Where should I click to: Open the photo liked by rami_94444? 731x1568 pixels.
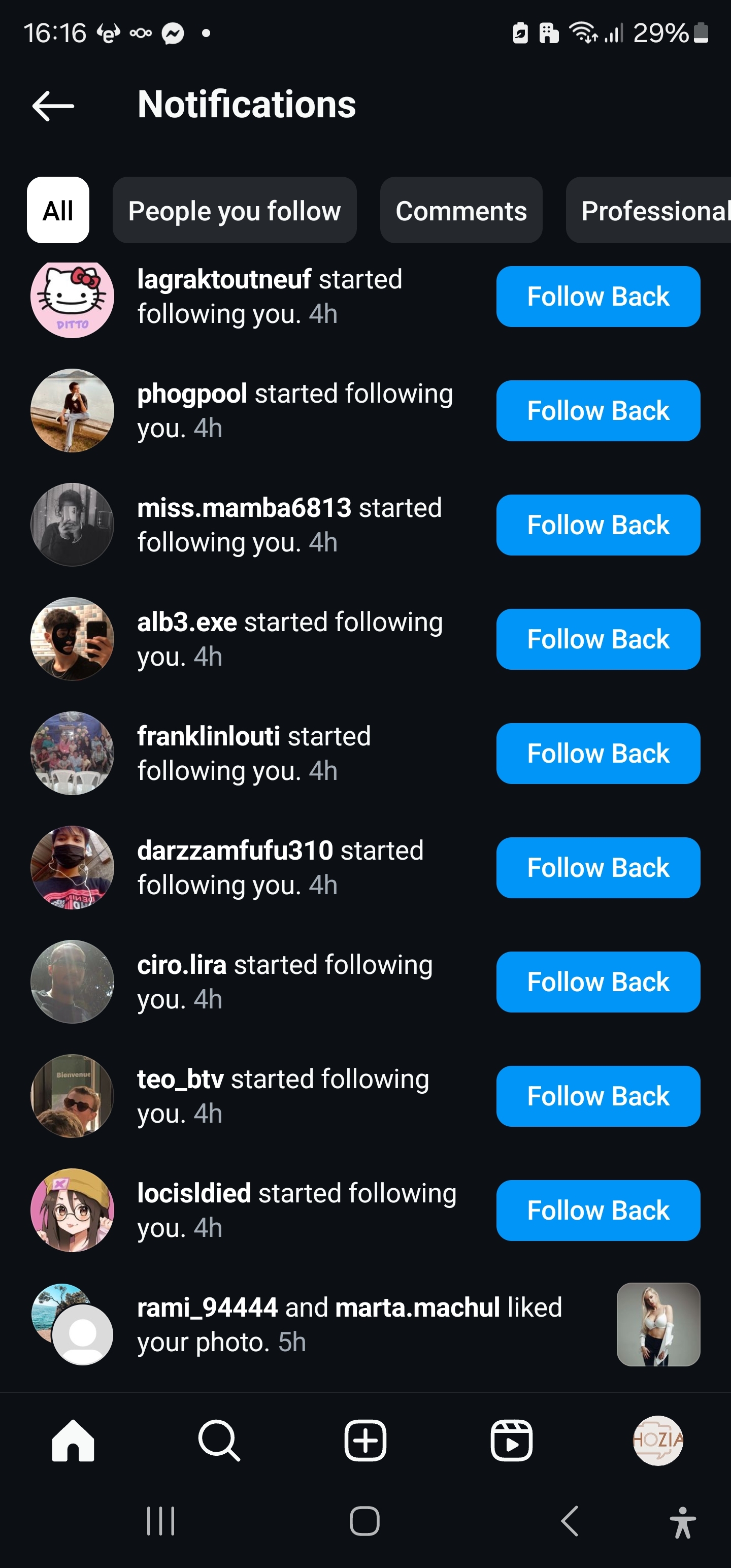[x=658, y=1324]
